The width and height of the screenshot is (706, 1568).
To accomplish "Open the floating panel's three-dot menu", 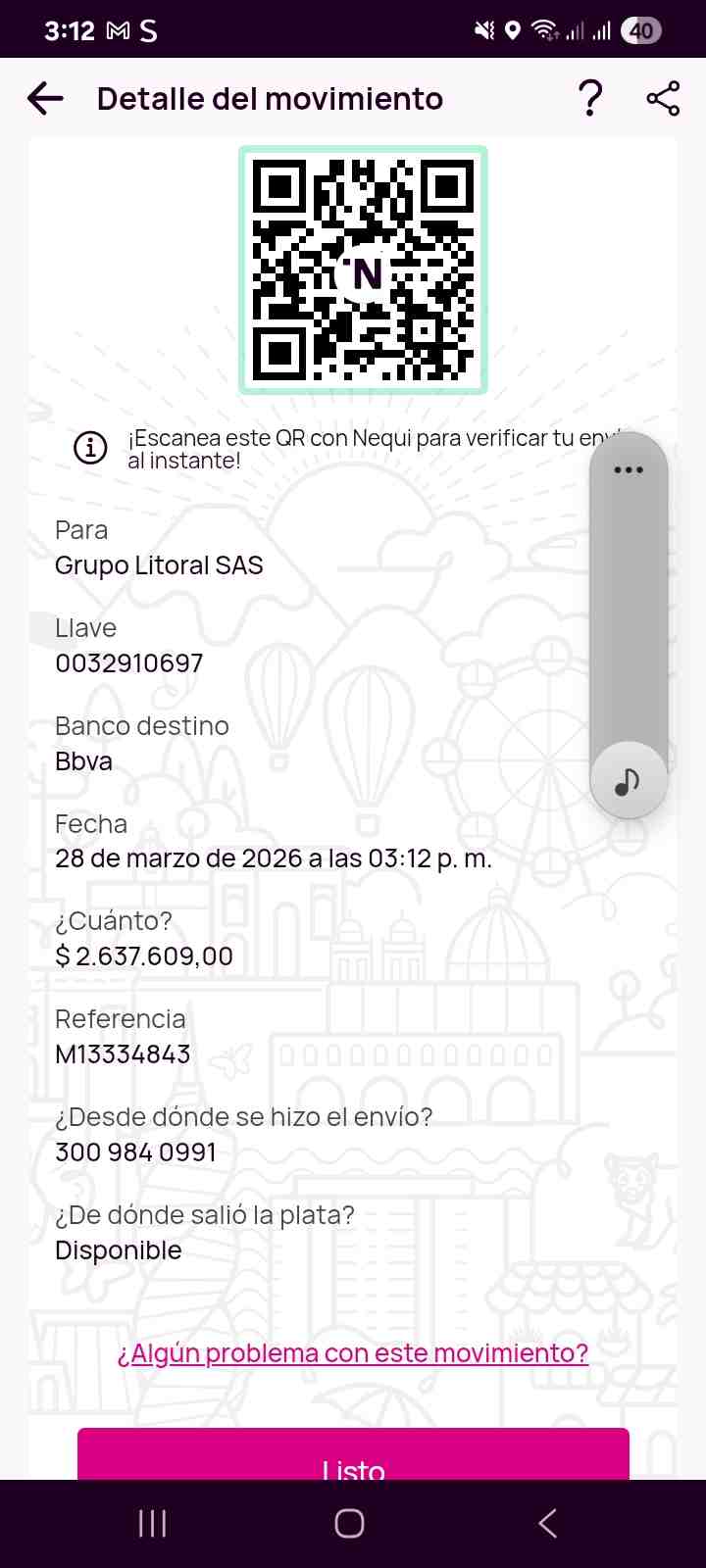I will point(629,469).
